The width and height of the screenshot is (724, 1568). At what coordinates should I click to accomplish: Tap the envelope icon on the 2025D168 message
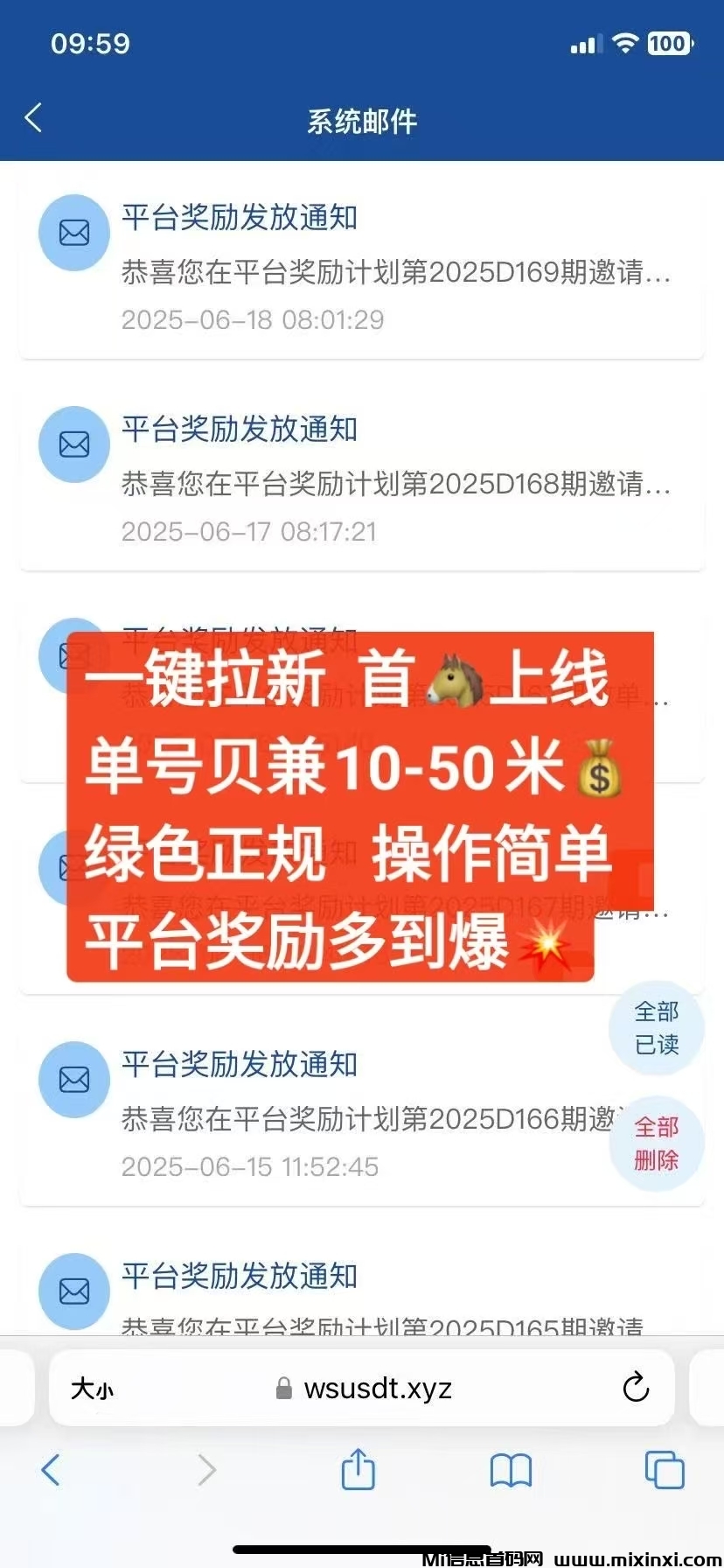click(73, 444)
